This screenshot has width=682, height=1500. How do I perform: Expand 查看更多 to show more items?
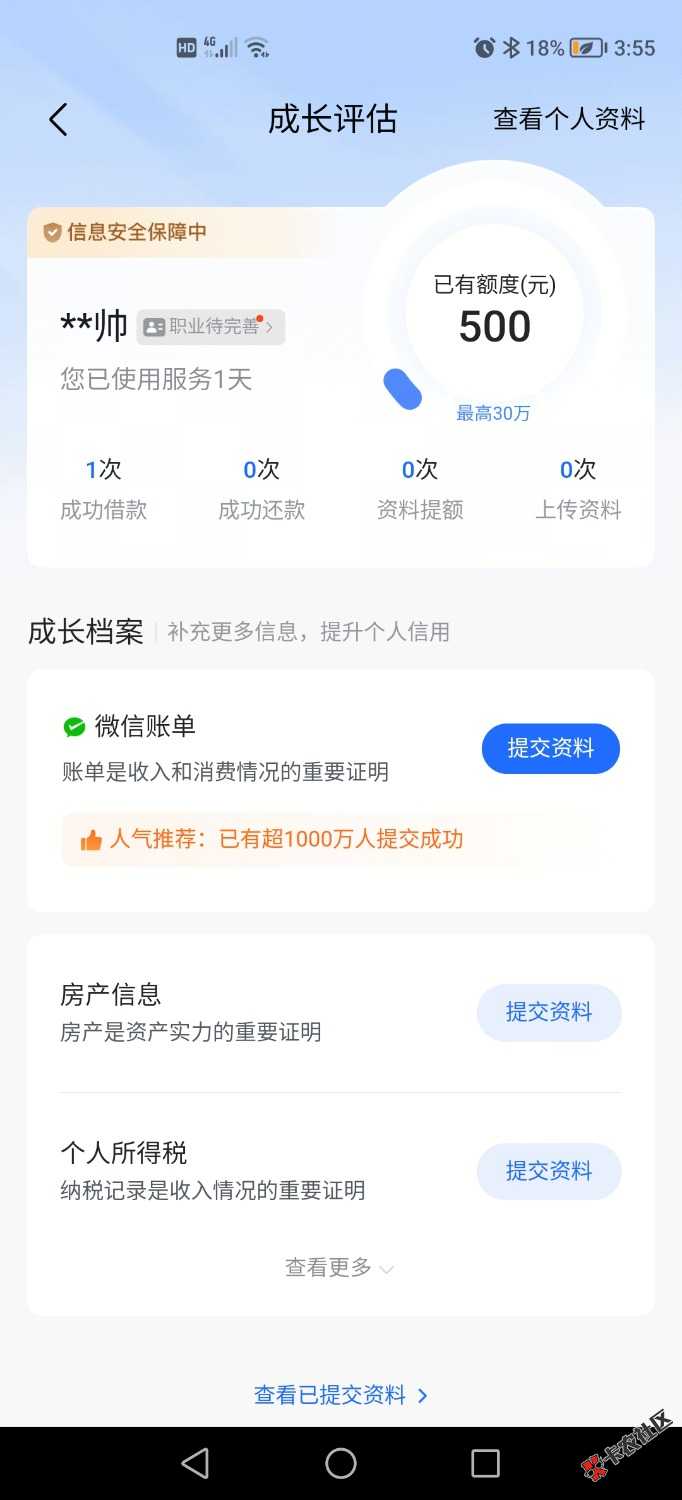click(x=340, y=1268)
